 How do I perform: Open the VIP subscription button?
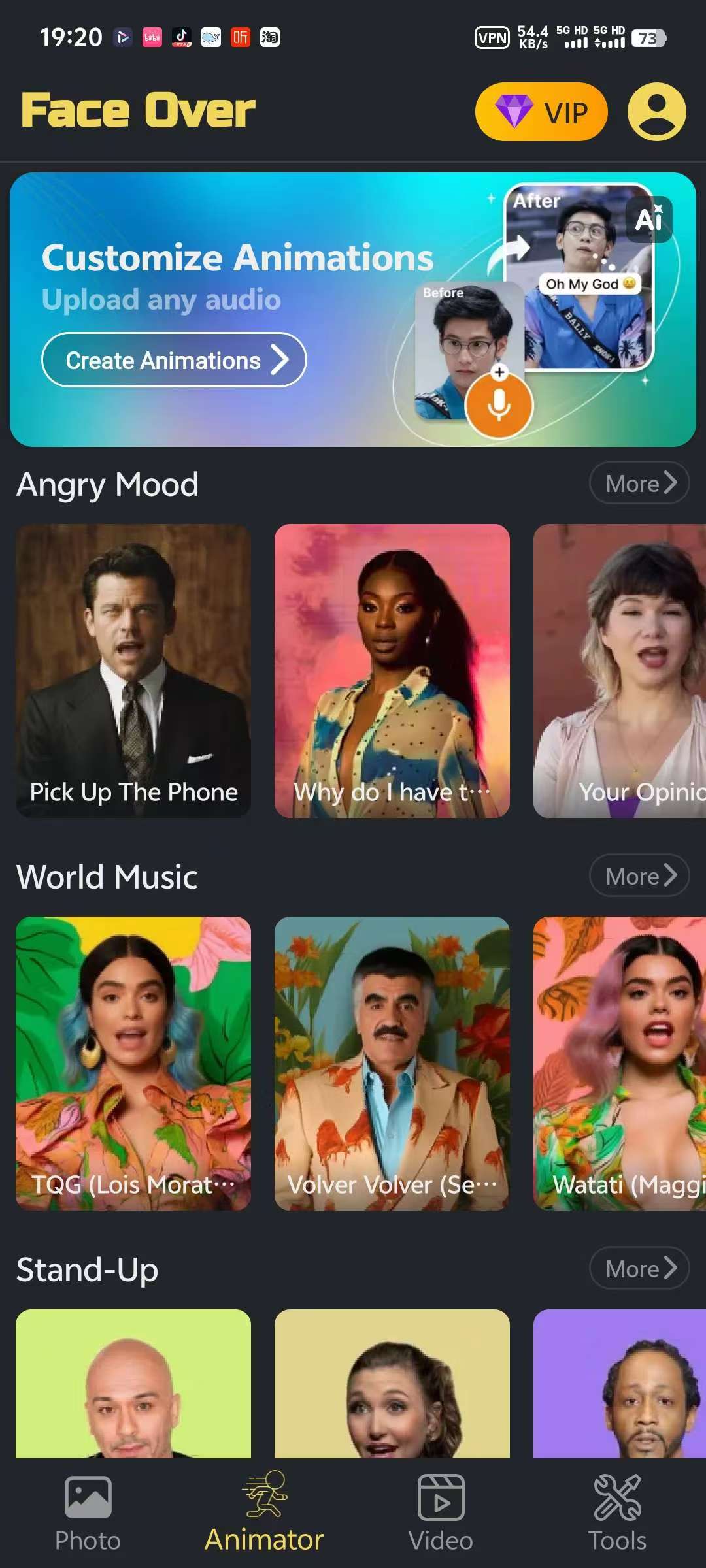tap(541, 112)
